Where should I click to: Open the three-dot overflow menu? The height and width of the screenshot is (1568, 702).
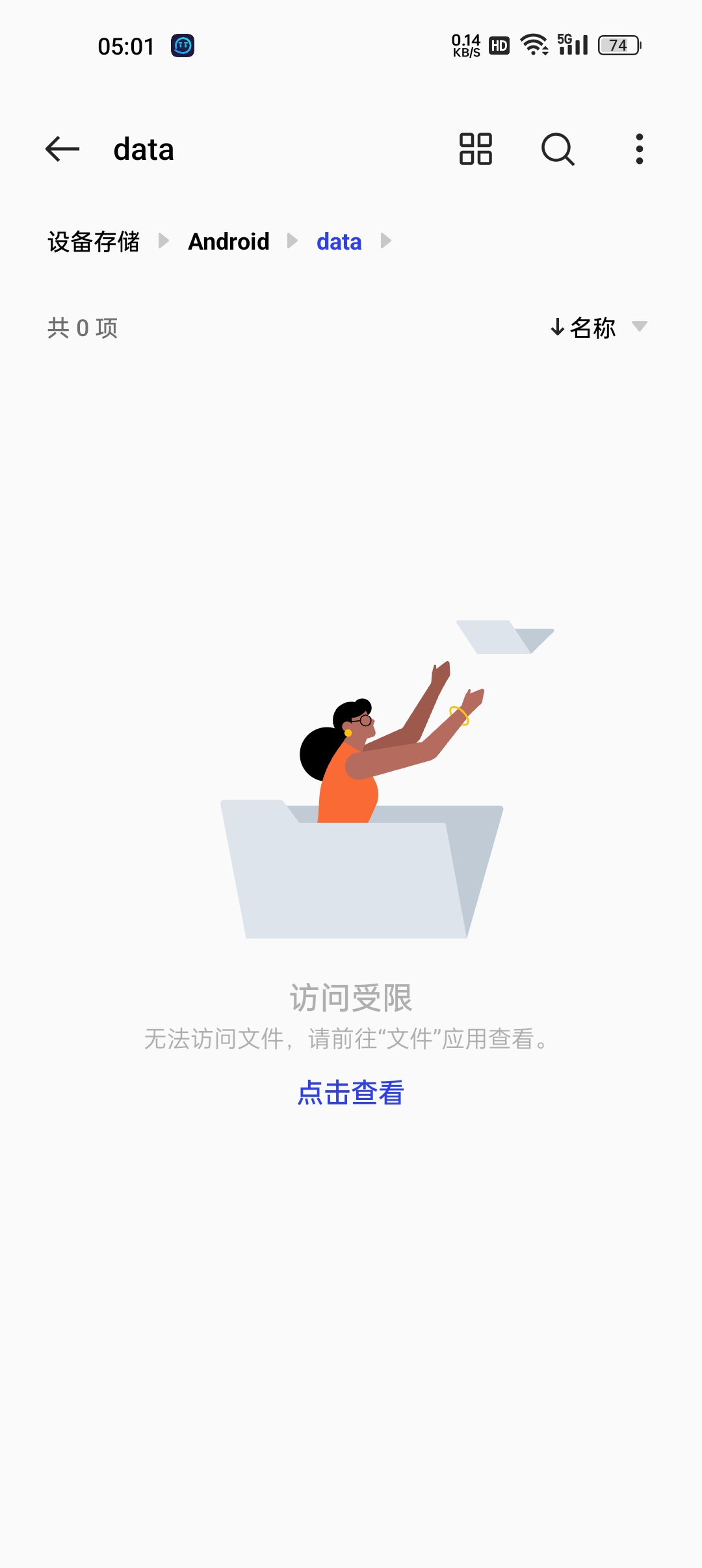(x=638, y=149)
